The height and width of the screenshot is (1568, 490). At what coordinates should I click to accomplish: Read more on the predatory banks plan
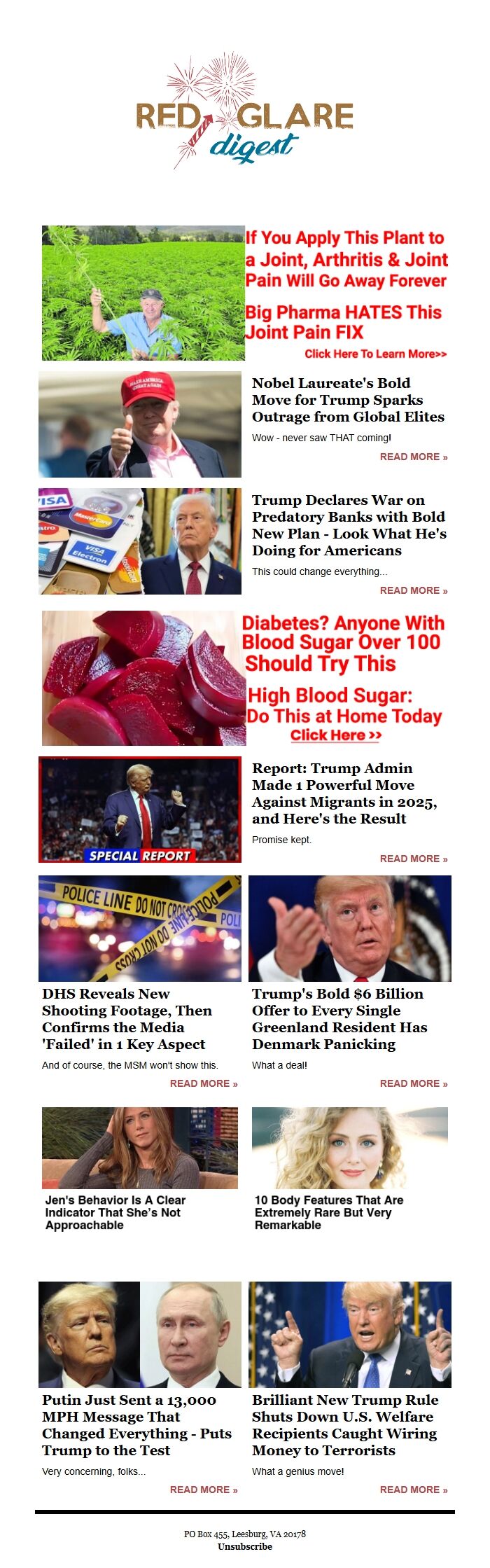pyautogui.click(x=413, y=590)
